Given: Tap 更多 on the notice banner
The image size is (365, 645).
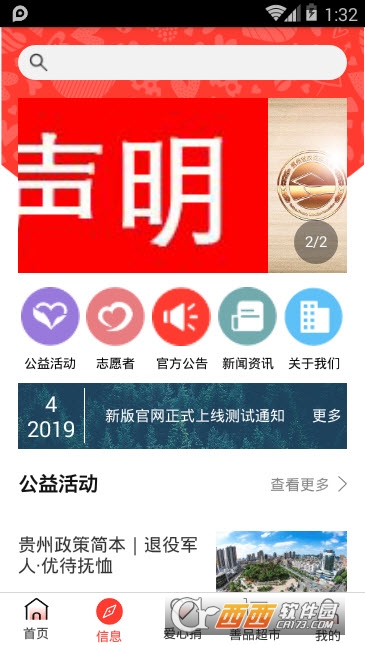Looking at the screenshot, I should coord(327,415).
